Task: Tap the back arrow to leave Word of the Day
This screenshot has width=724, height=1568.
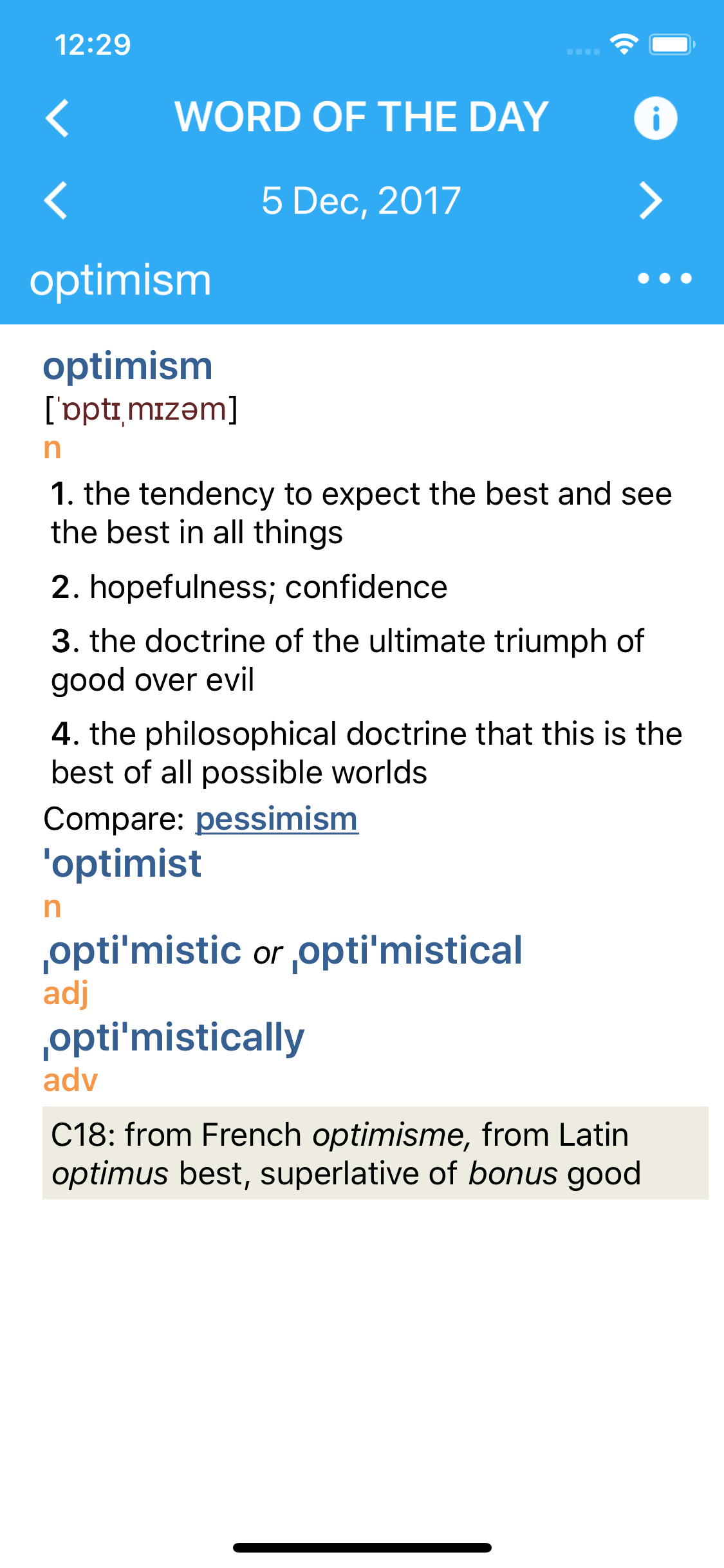Action: coord(57,118)
